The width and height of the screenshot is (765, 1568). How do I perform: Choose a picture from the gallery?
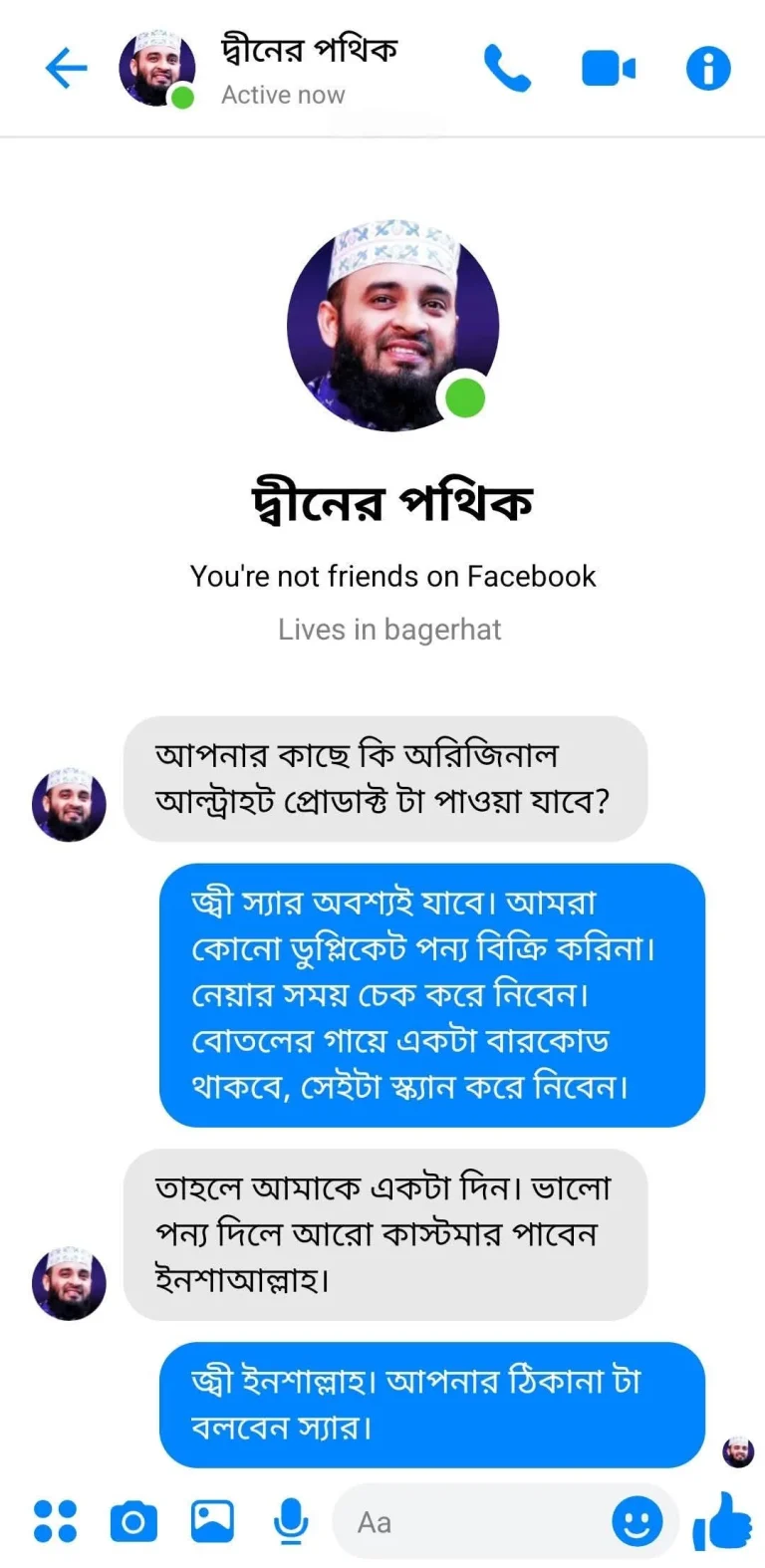(212, 1521)
